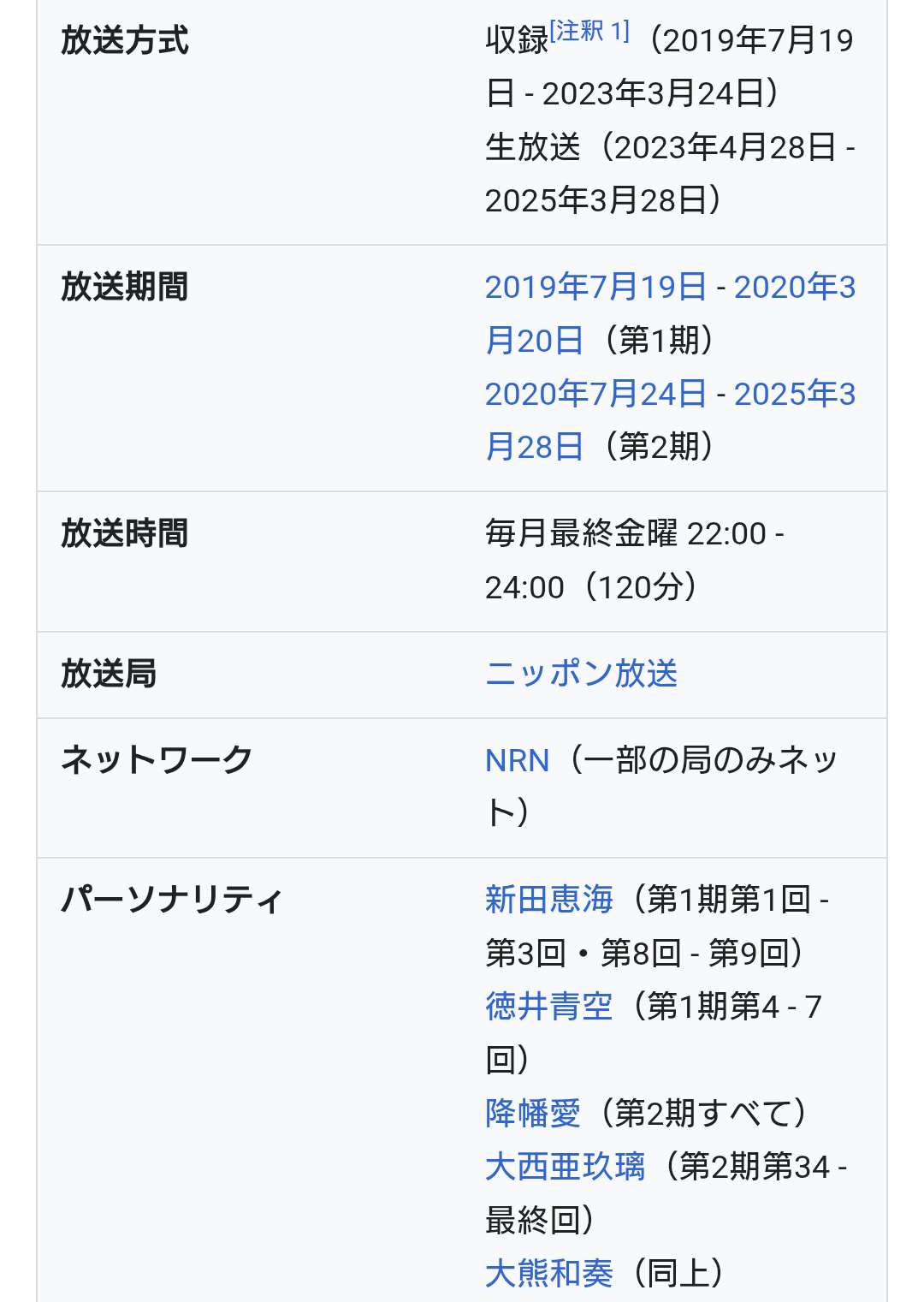
Task: Open the 2019年7月19日 date link
Action: (x=595, y=288)
